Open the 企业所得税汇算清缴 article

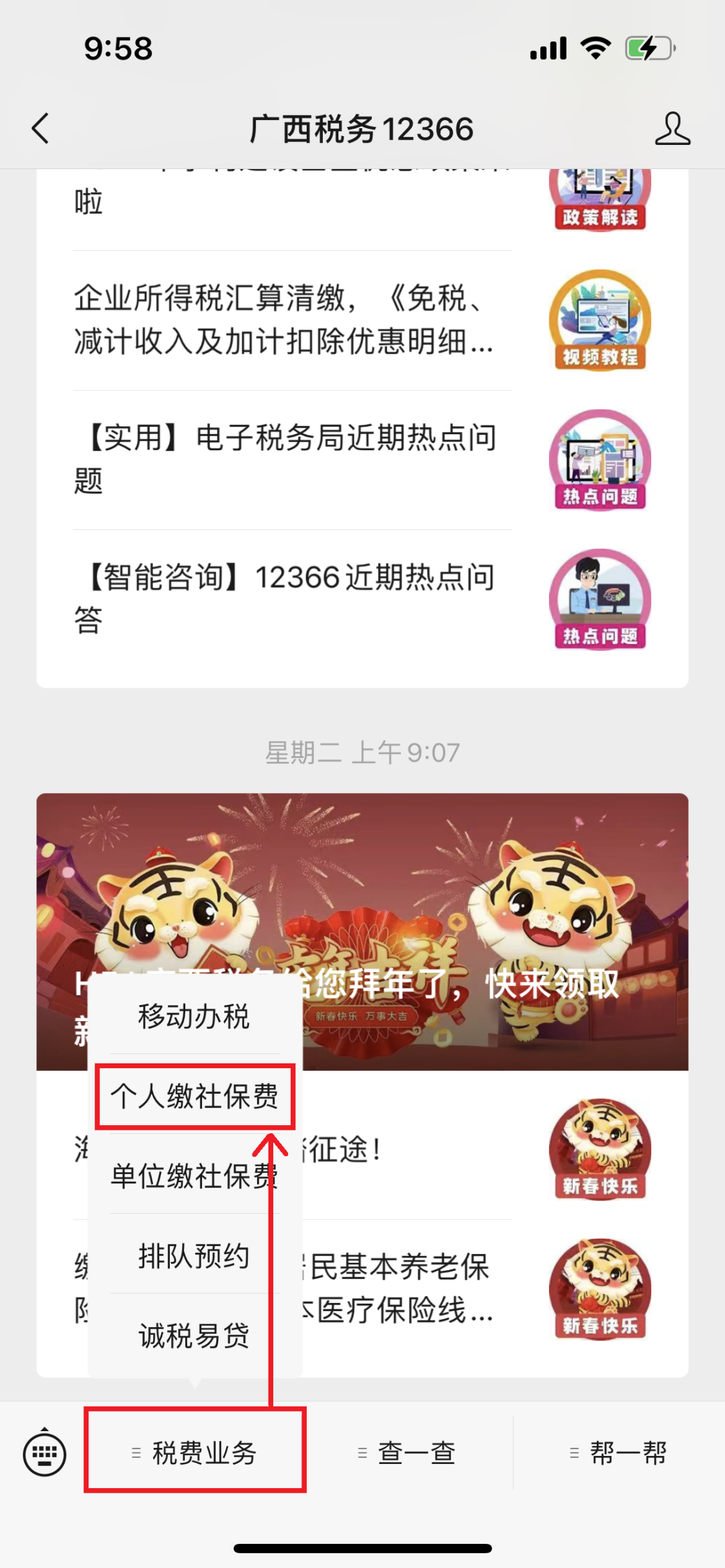[x=362, y=320]
